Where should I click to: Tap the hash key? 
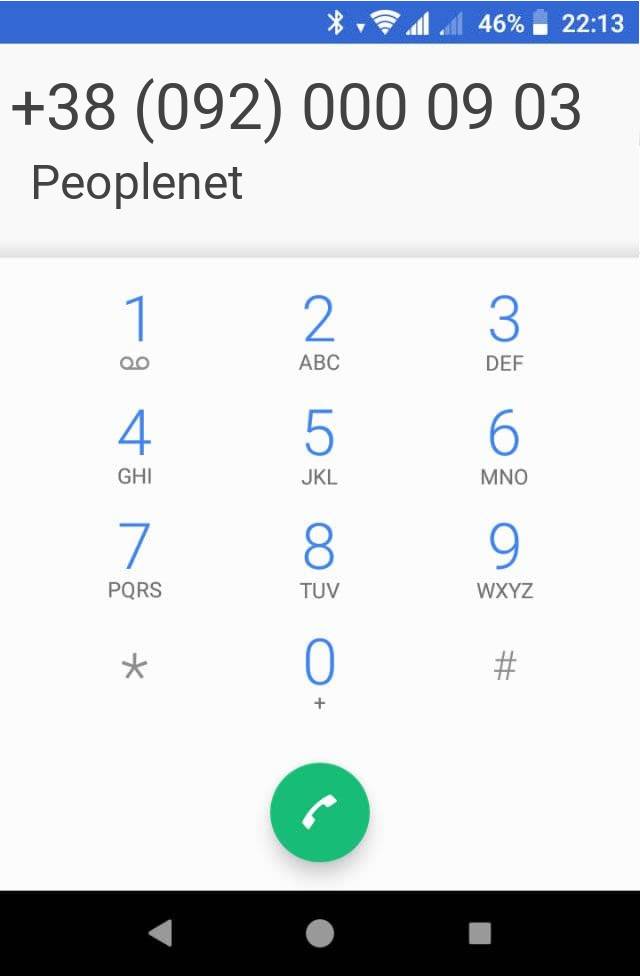coord(505,666)
